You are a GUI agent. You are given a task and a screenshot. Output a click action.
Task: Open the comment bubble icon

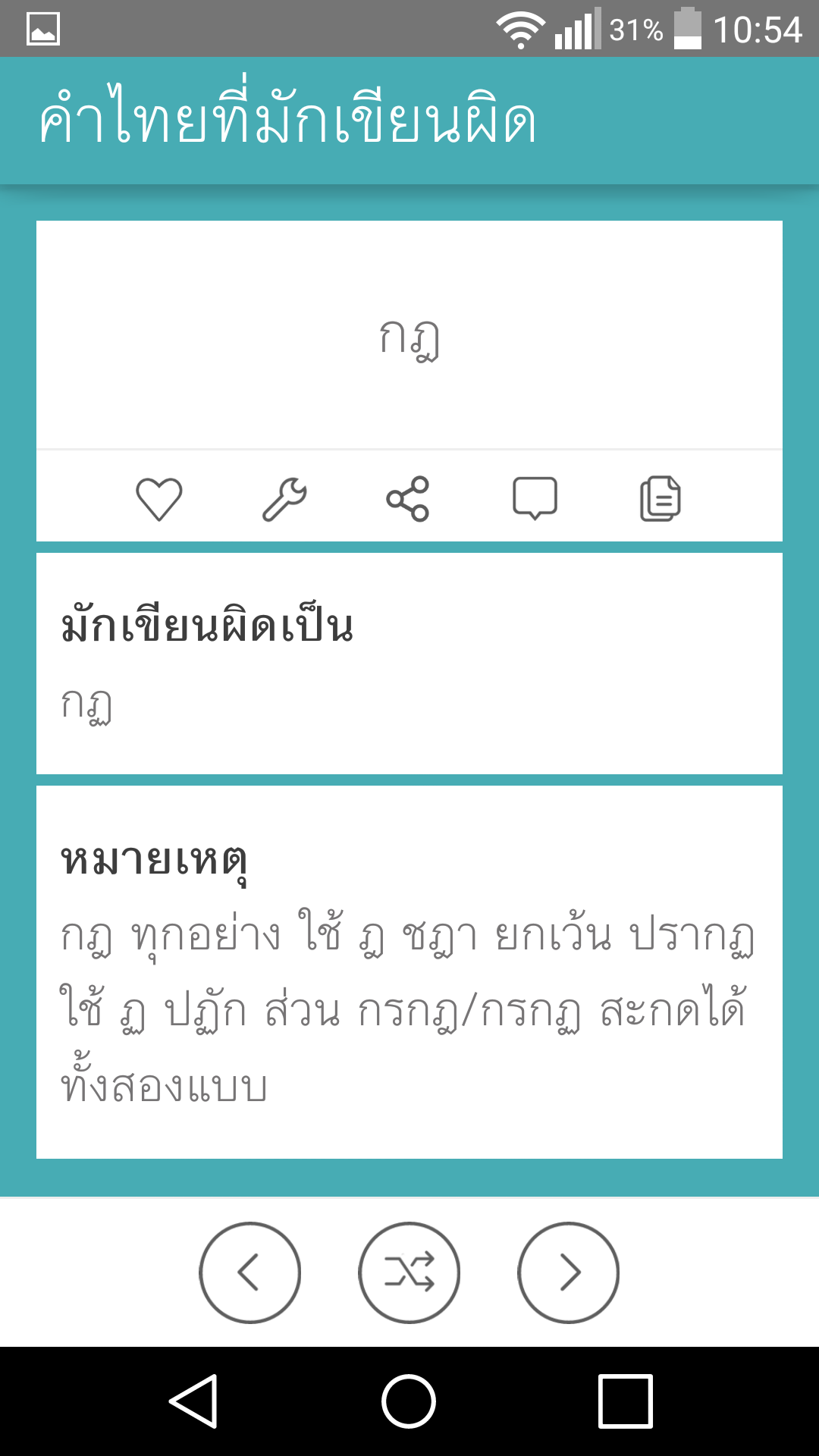(535, 498)
